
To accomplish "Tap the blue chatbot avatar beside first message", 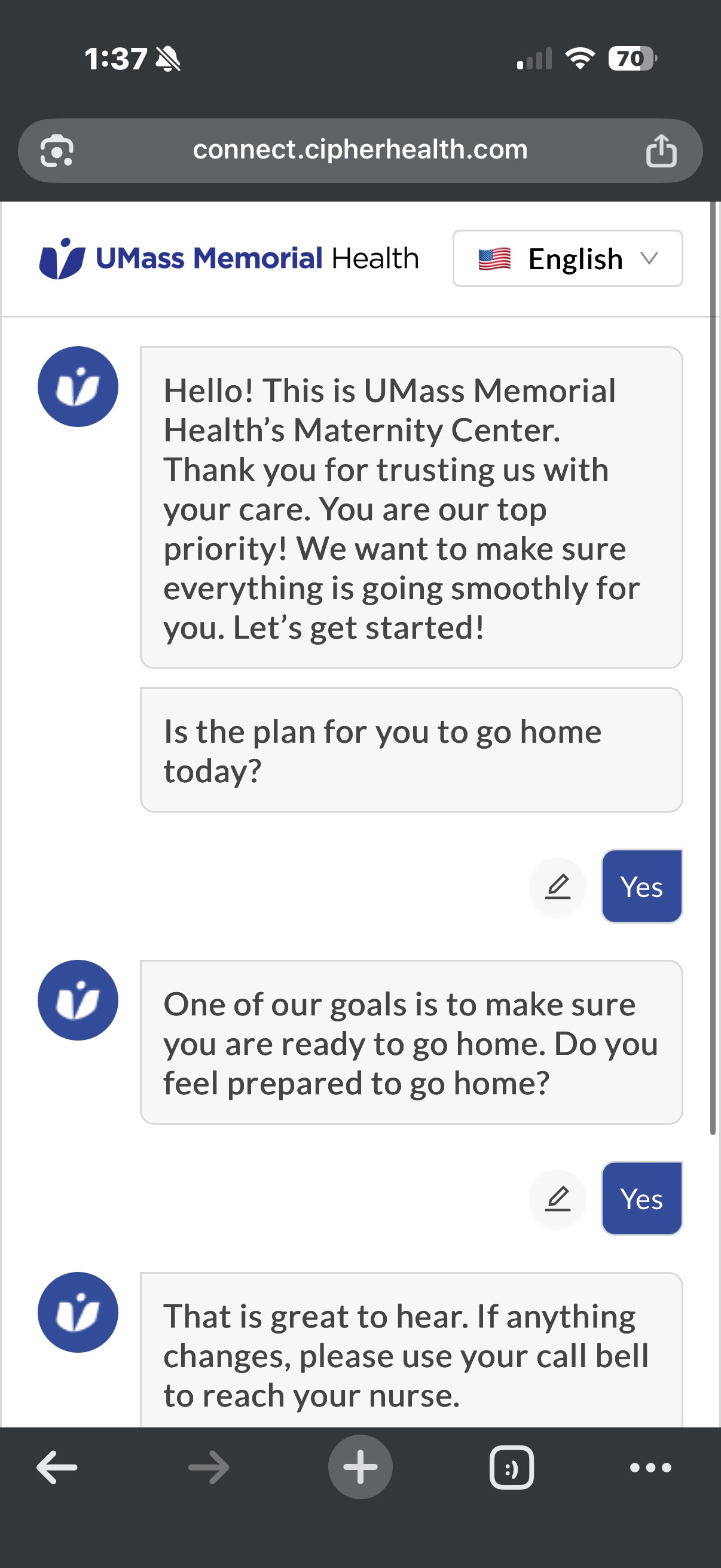I will [77, 386].
